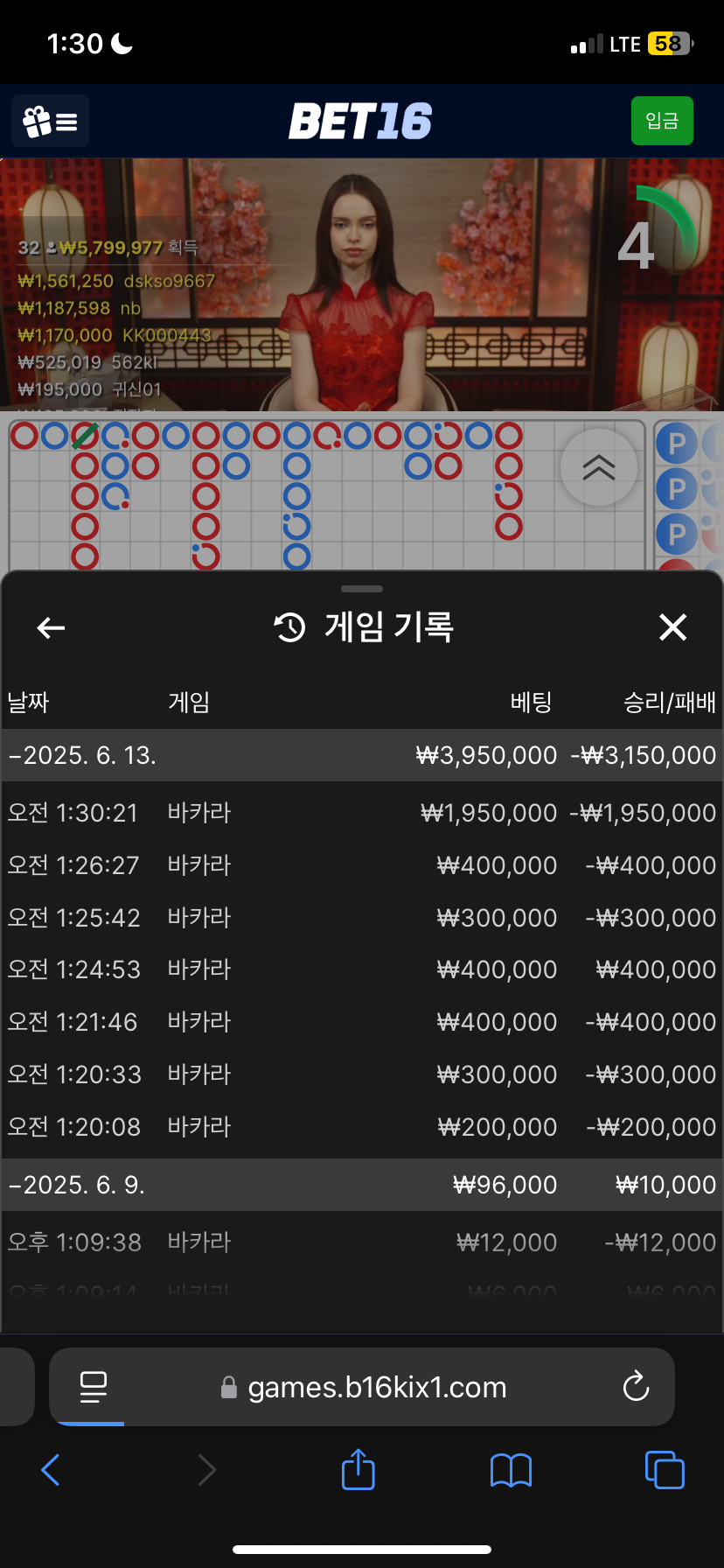Image resolution: width=724 pixels, height=1568 pixels.
Task: Open Safari page settings menu
Action: tap(93, 1386)
